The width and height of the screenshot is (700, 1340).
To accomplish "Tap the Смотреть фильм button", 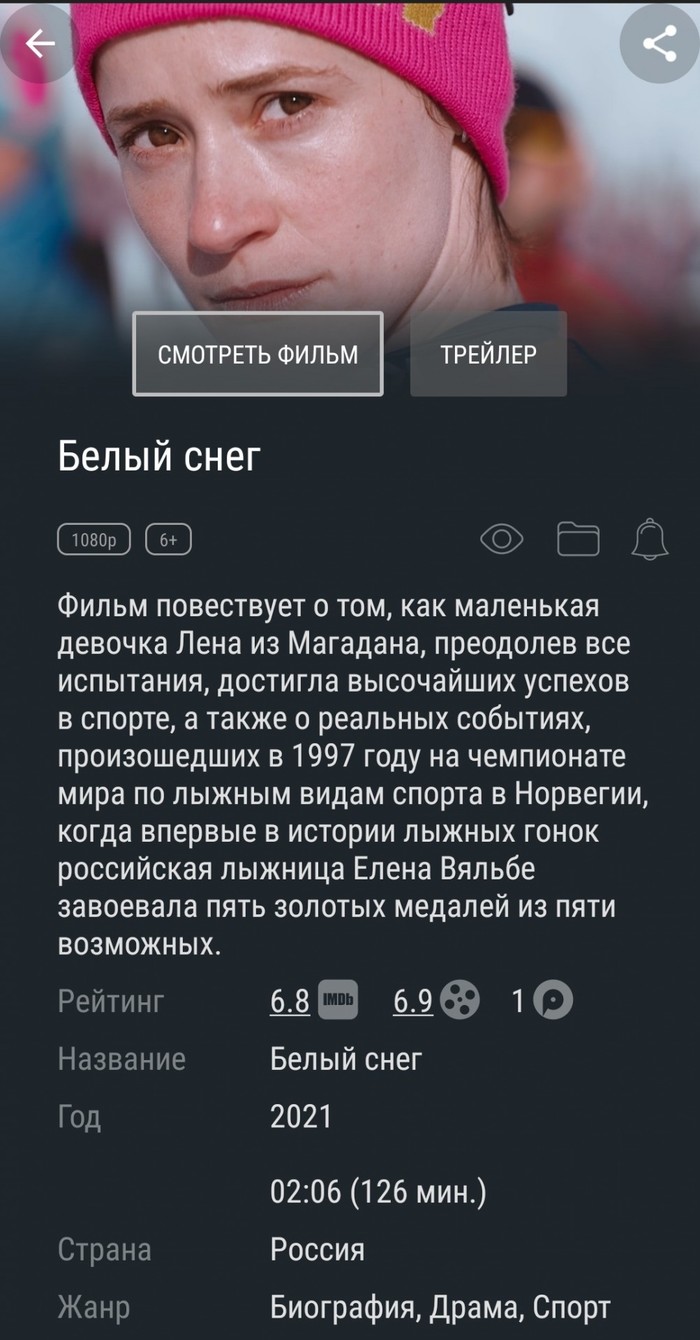I will (x=258, y=354).
